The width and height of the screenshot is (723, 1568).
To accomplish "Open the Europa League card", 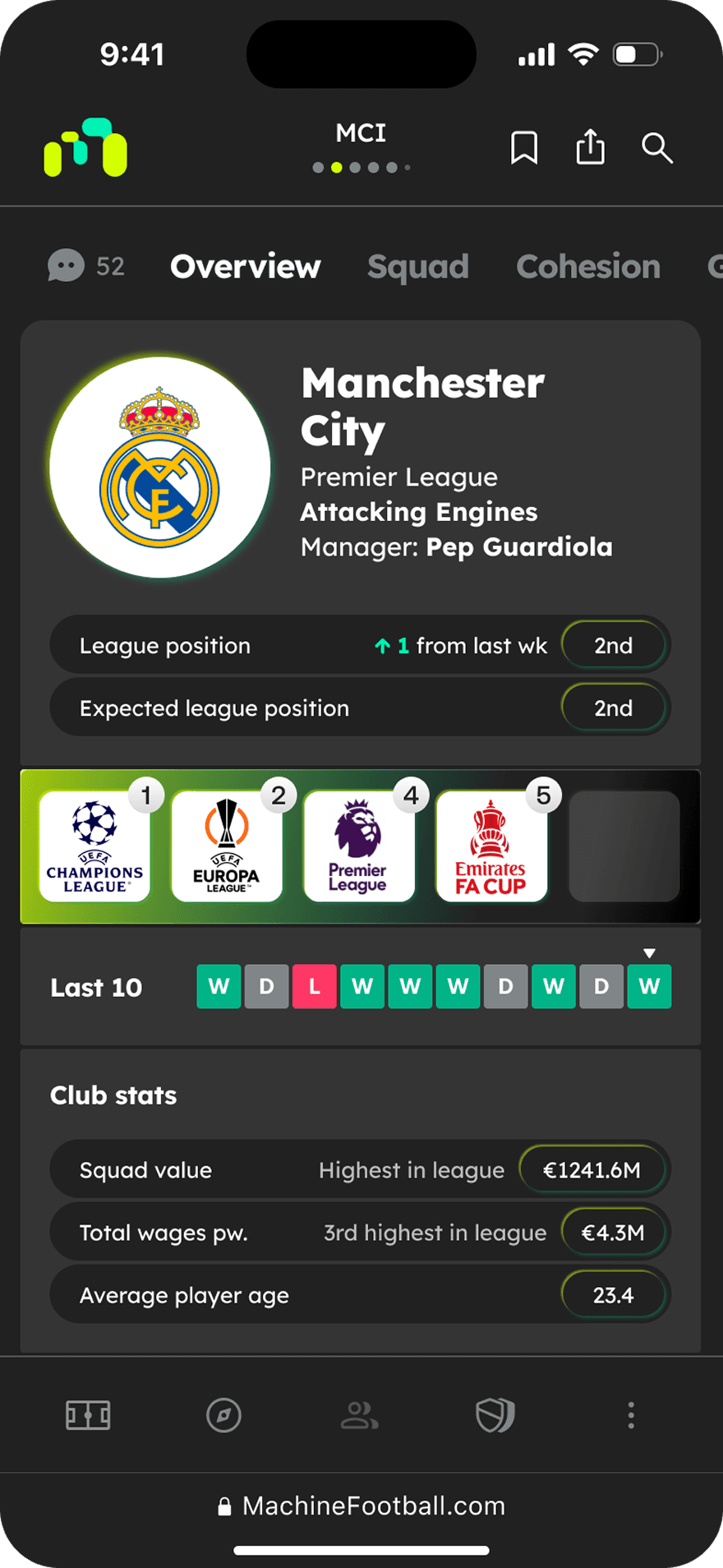I will [227, 846].
